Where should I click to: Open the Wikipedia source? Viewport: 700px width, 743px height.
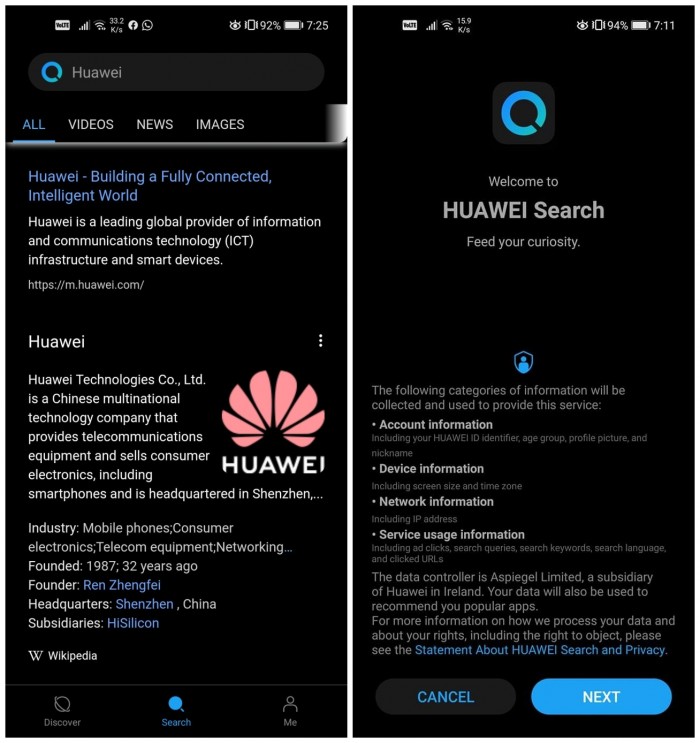coord(63,656)
